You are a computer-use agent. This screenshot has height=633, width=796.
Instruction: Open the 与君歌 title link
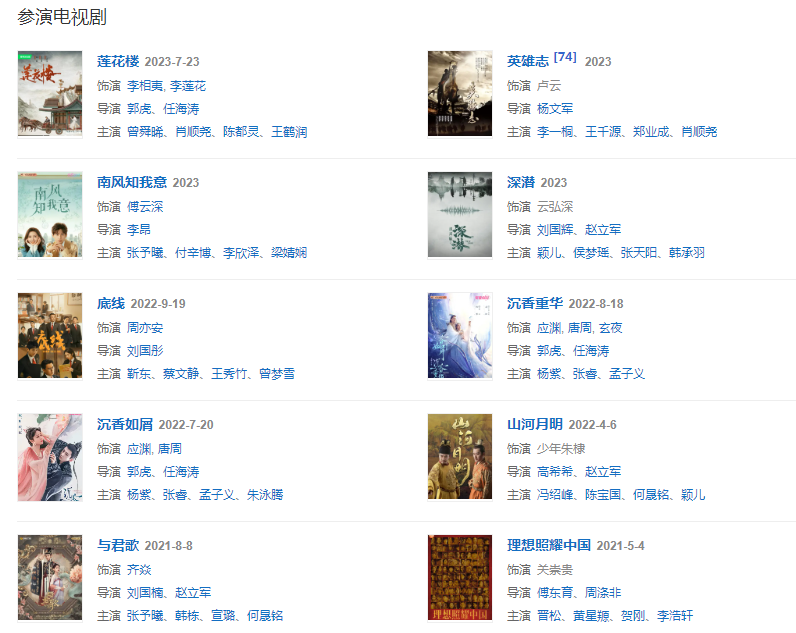pyautogui.click(x=118, y=545)
